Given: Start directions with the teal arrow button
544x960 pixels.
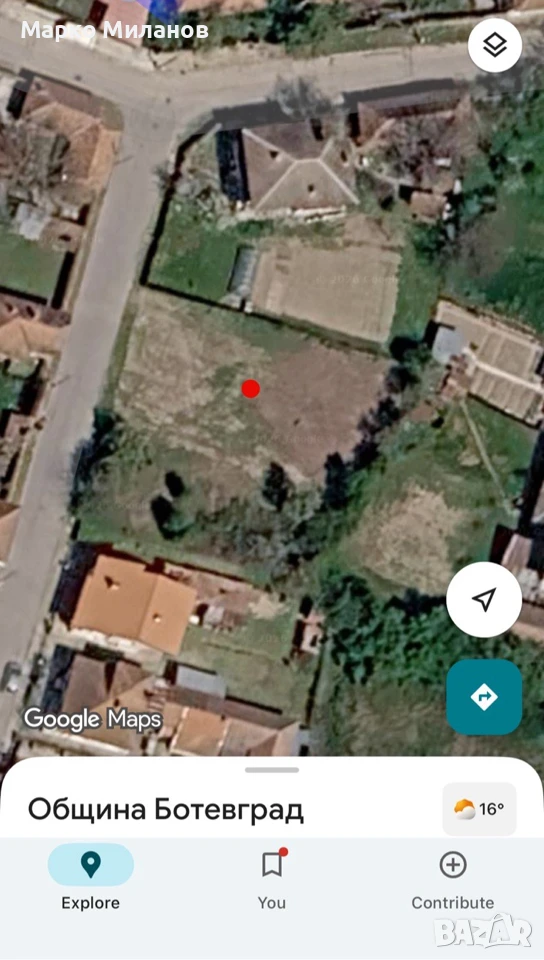Looking at the screenshot, I should point(484,697).
